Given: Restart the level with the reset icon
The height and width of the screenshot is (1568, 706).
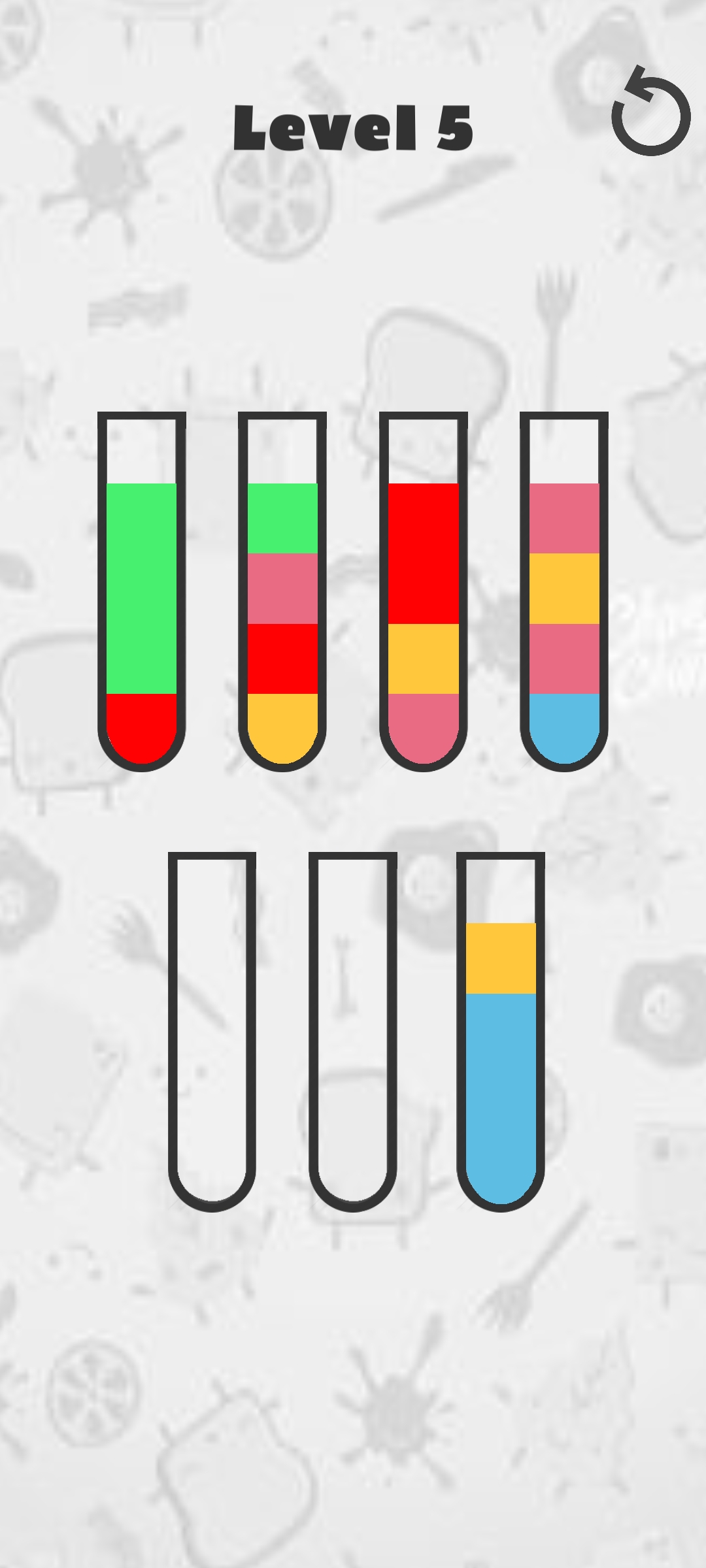Looking at the screenshot, I should [x=651, y=113].
